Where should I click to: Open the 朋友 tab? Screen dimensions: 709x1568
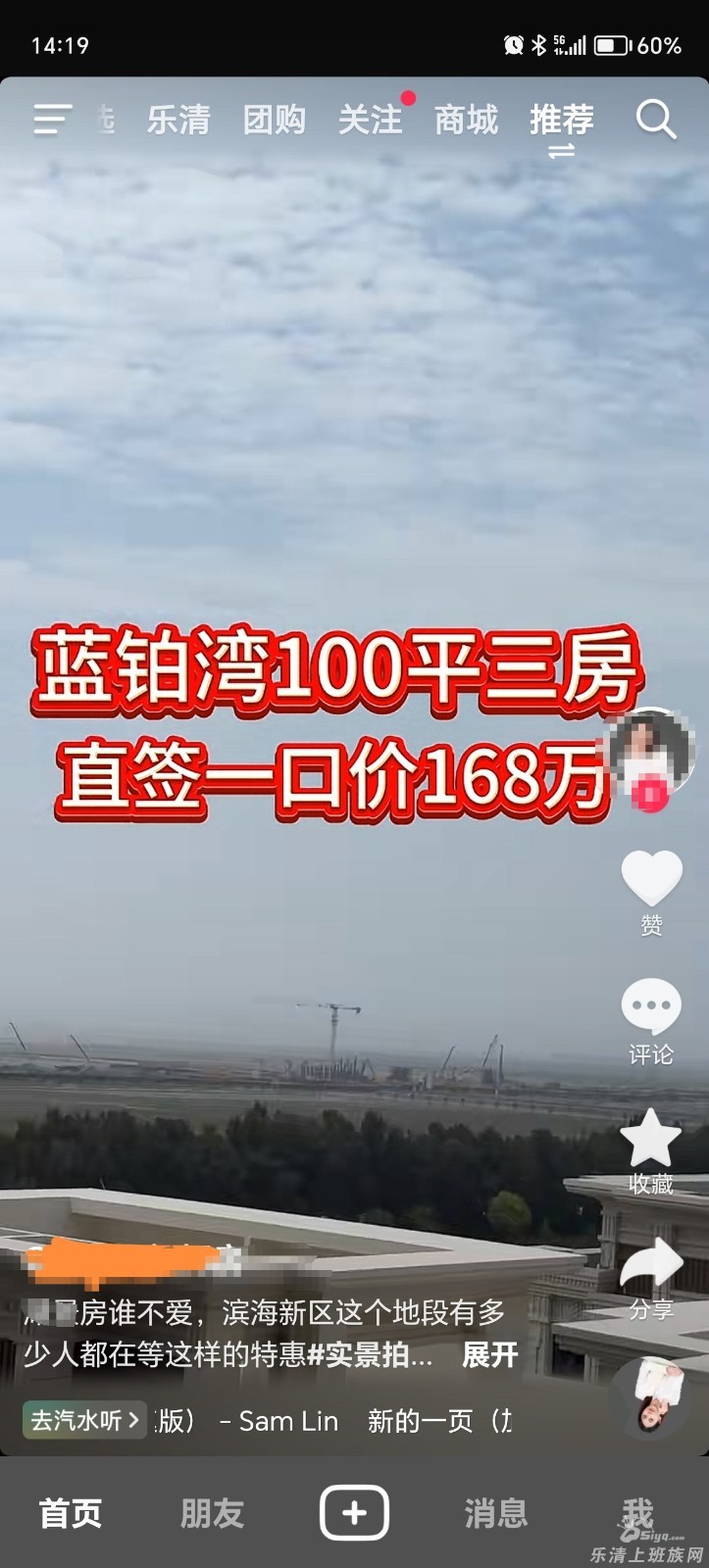coord(212,1513)
